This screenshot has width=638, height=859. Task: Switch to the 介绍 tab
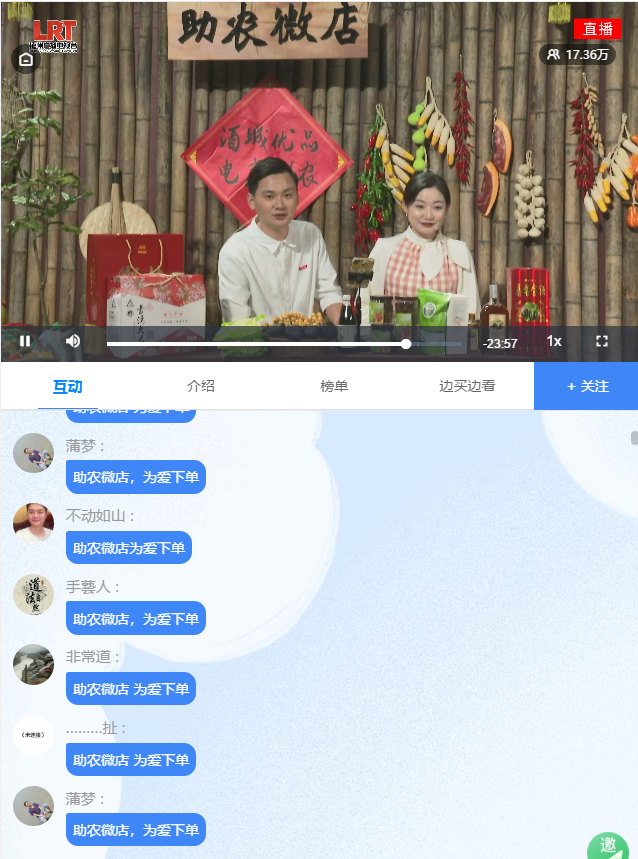coord(201,386)
